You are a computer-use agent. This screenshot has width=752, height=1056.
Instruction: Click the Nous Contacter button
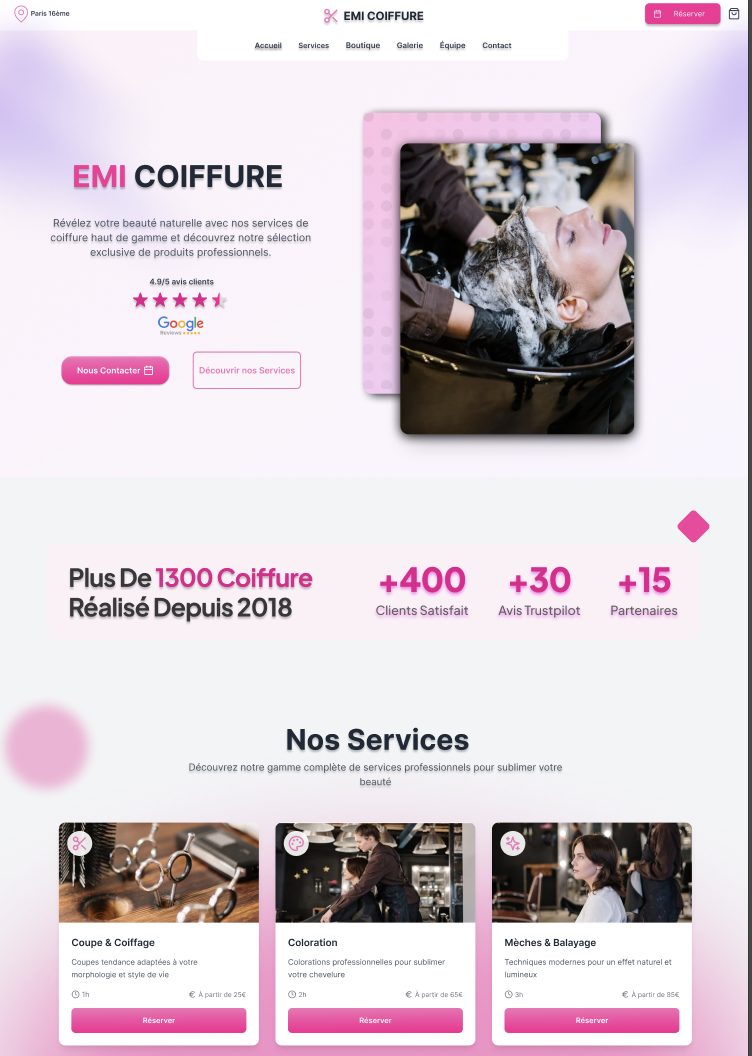115,369
